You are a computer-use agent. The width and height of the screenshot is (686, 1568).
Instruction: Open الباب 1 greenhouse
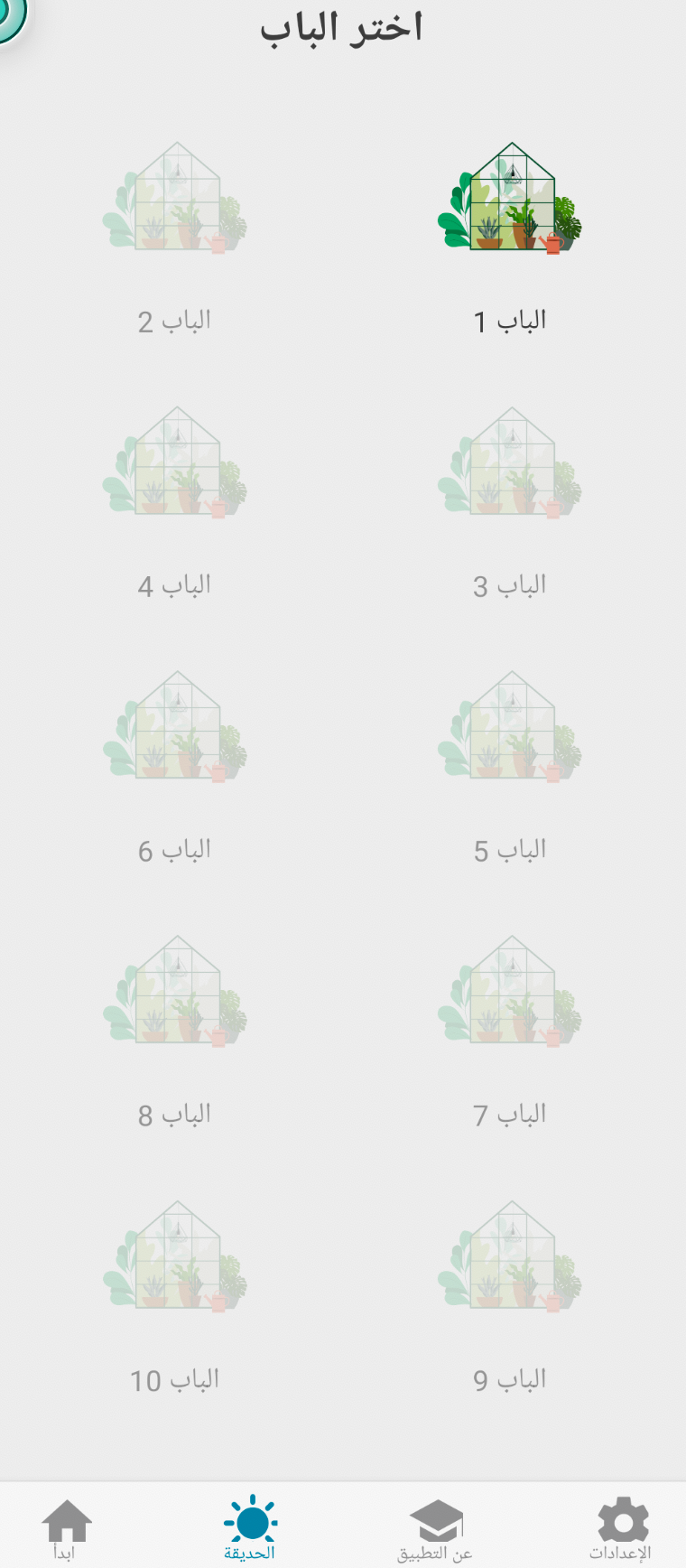[510, 199]
